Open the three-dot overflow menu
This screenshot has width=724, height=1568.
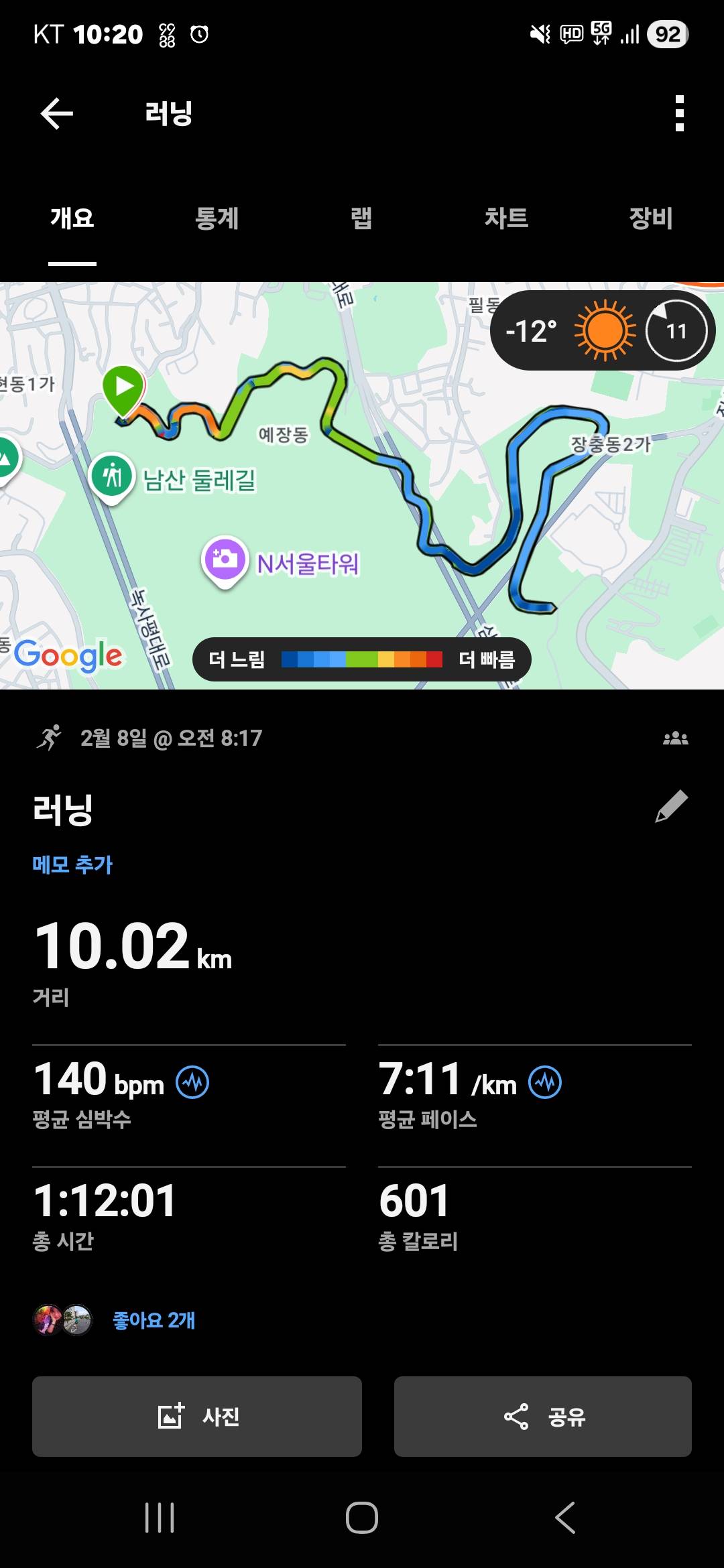680,113
